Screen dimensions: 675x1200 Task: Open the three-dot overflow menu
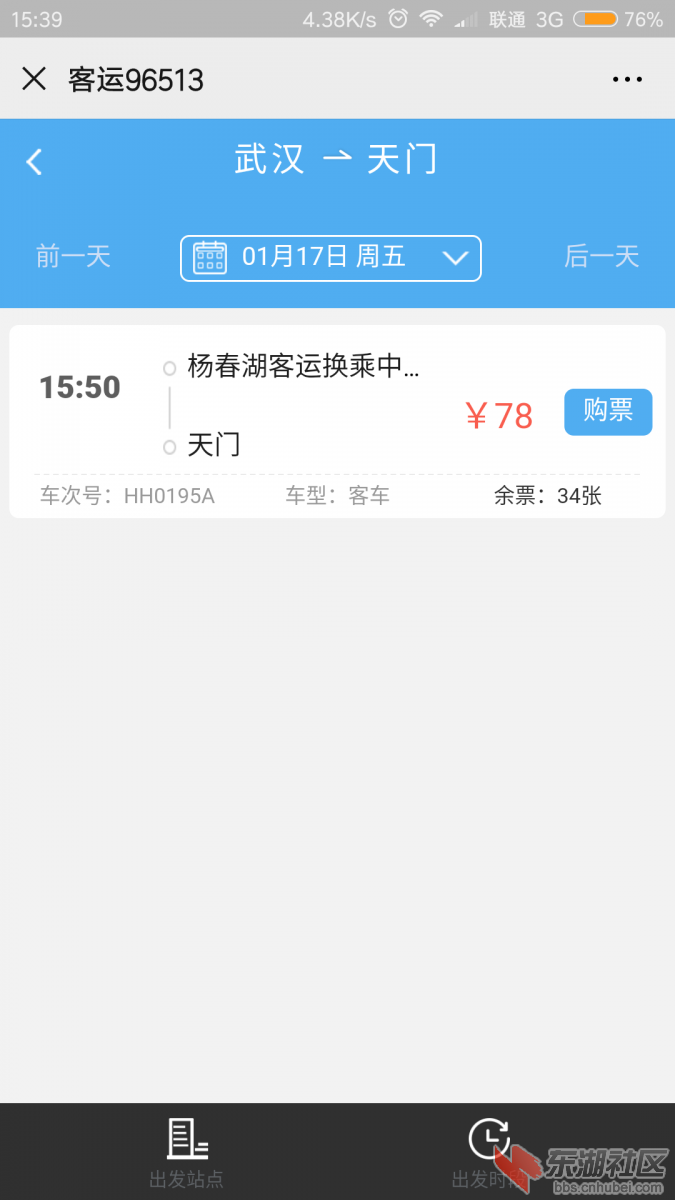627,79
